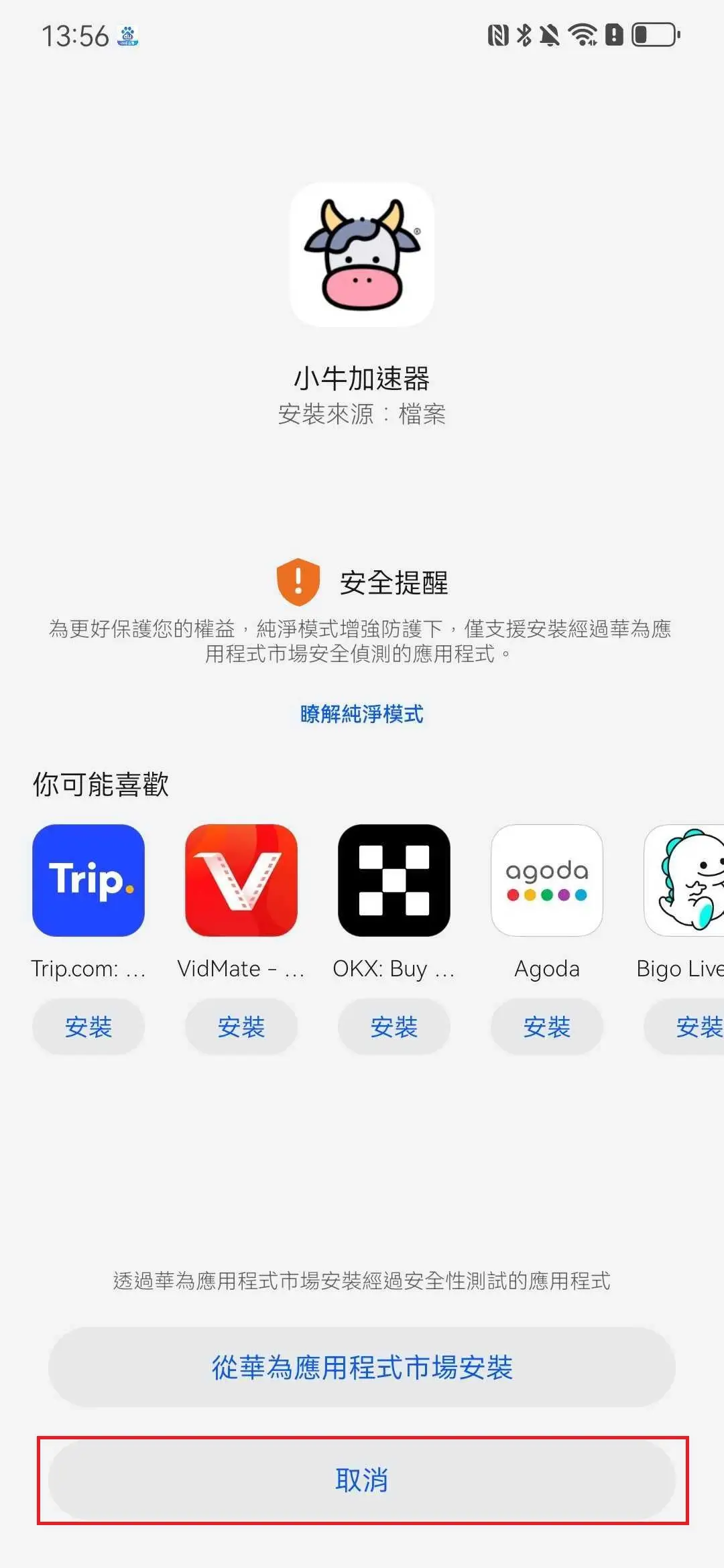Image resolution: width=724 pixels, height=1568 pixels.
Task: Open the Agoda app icon
Action: tap(547, 880)
